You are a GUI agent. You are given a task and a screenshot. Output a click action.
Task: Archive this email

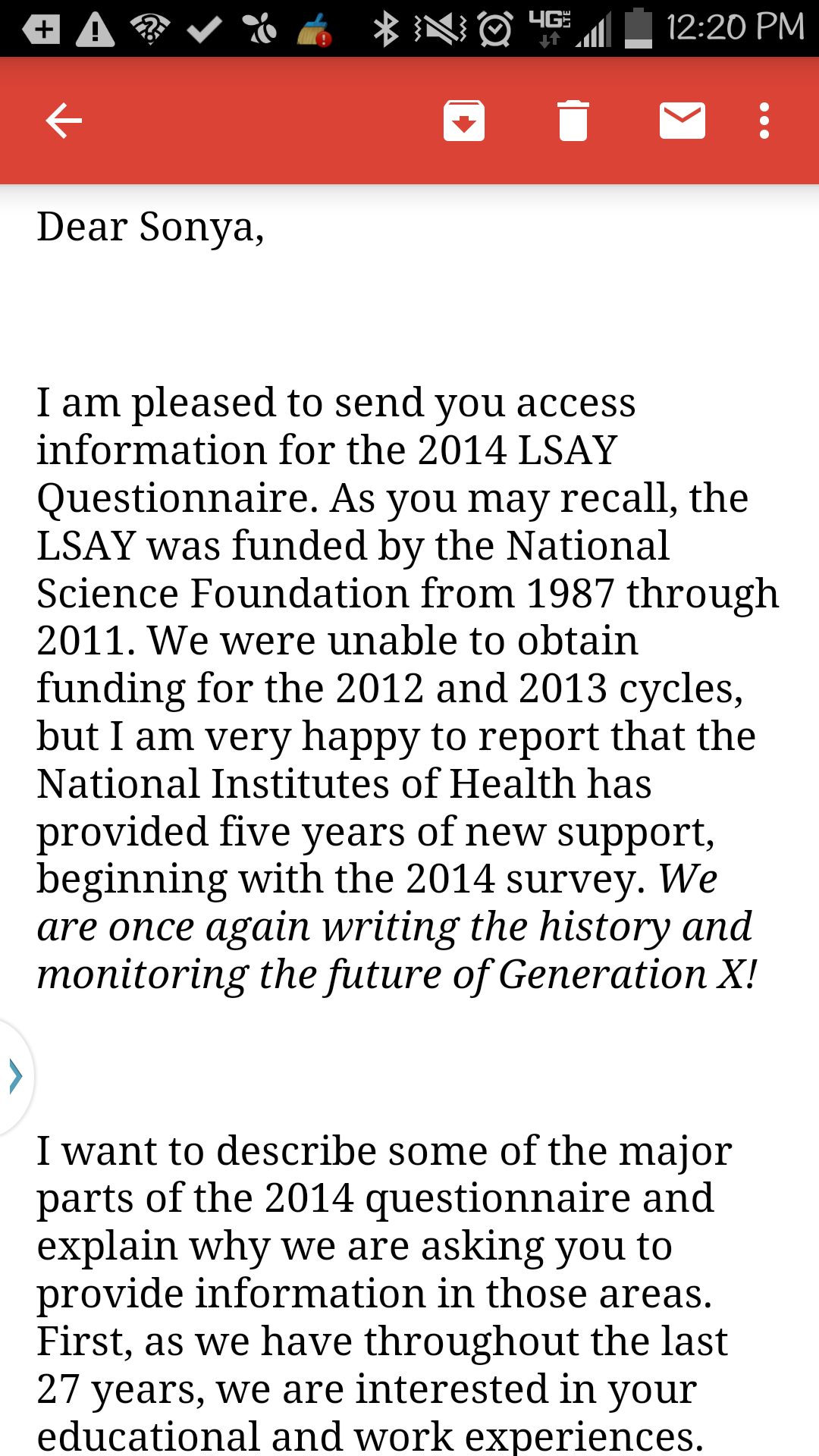pos(464,121)
